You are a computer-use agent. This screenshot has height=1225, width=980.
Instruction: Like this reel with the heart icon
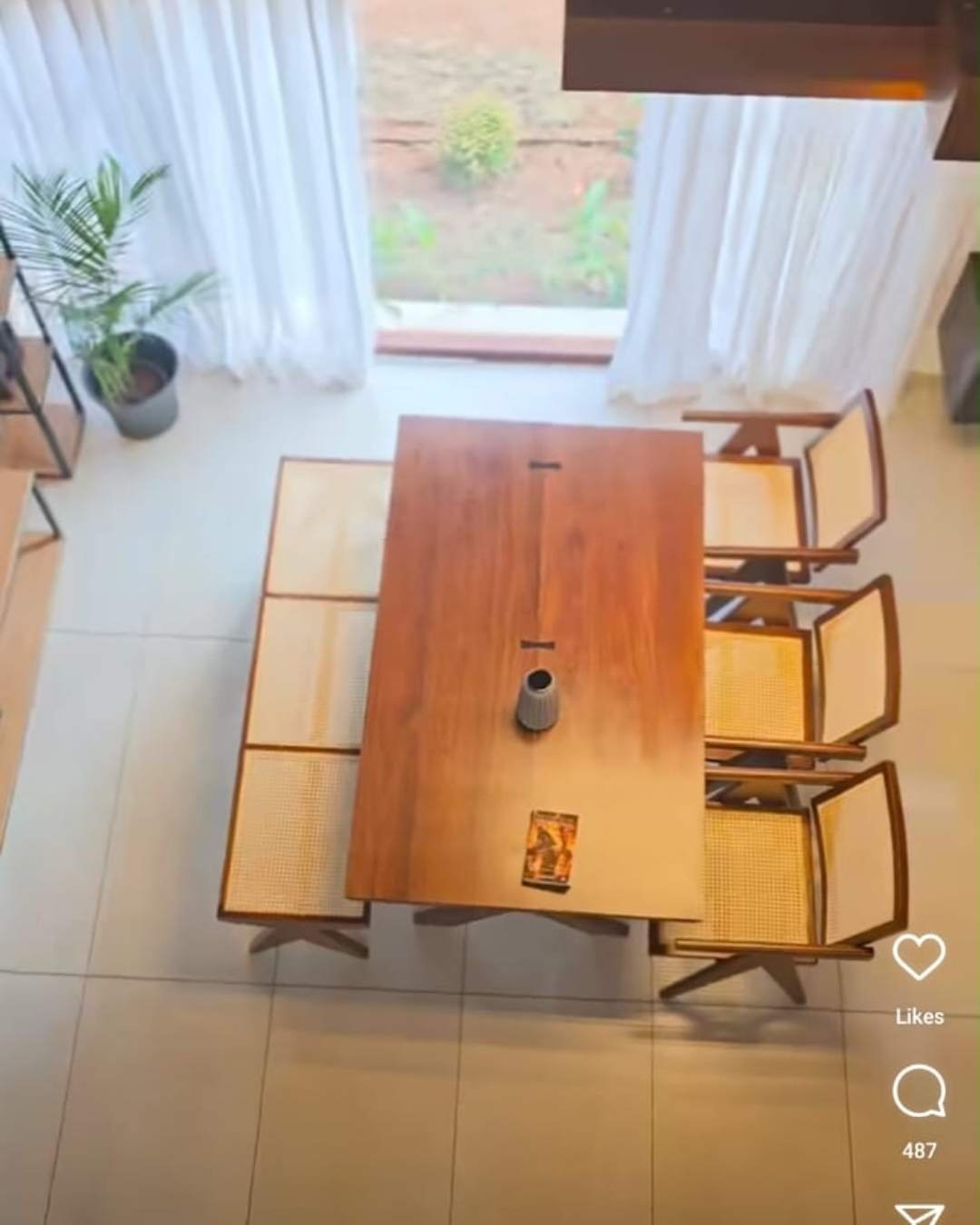[918, 956]
